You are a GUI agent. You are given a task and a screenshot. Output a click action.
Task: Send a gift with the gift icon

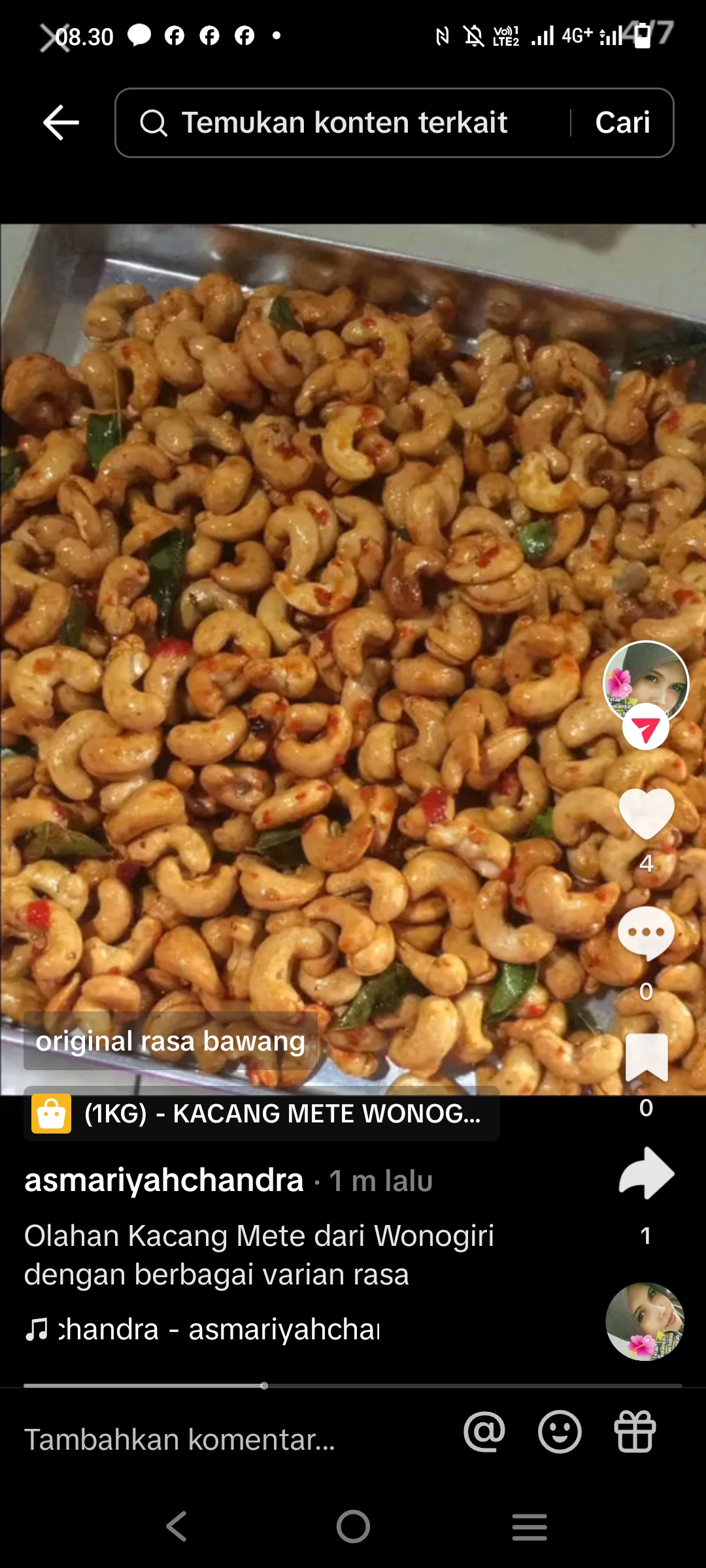pyautogui.click(x=635, y=1431)
